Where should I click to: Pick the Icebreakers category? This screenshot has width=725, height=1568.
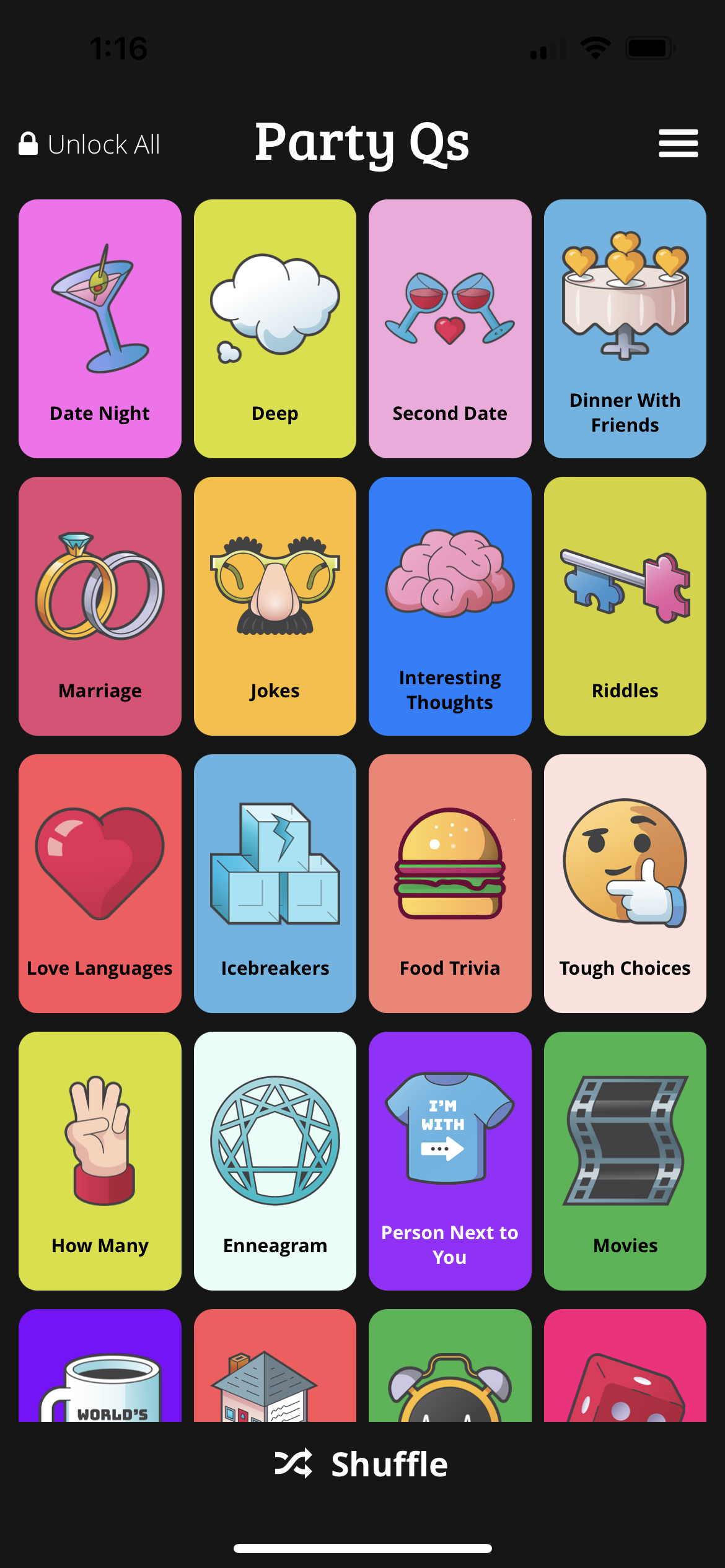pos(275,884)
